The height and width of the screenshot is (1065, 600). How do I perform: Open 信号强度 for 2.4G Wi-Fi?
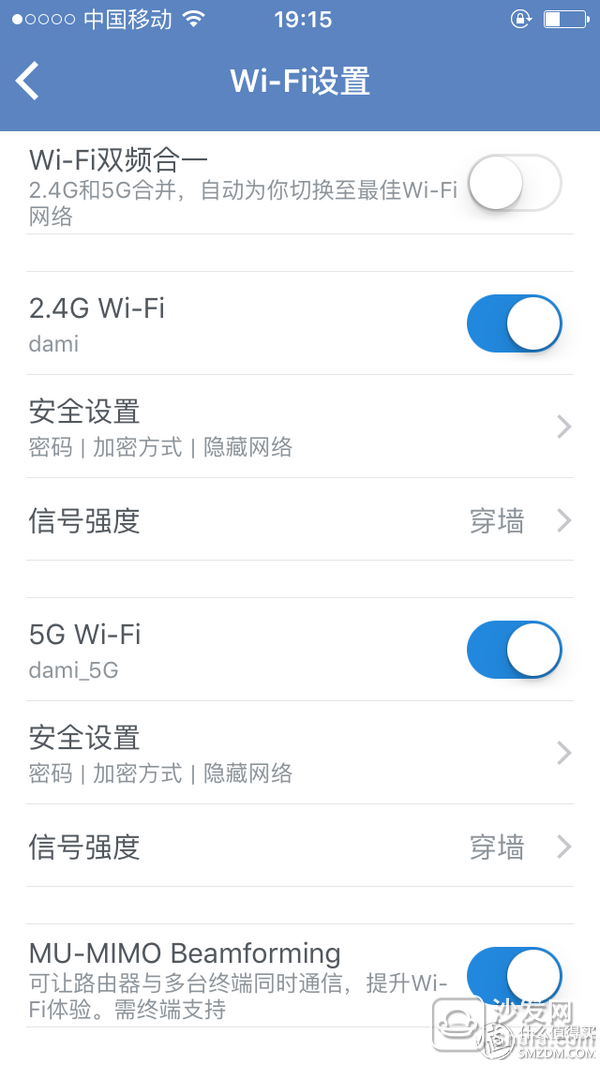(300, 520)
